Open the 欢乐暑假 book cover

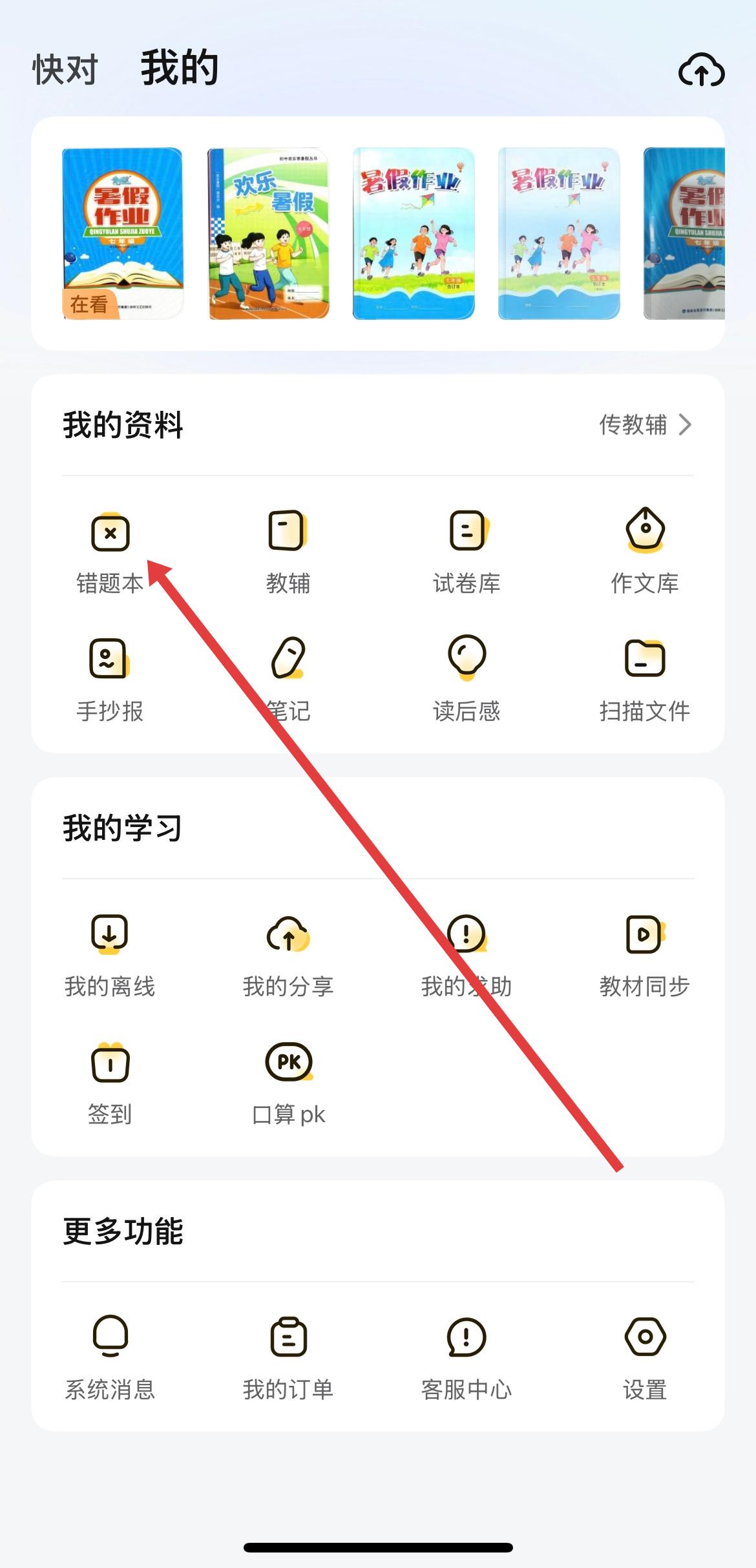[x=268, y=233]
